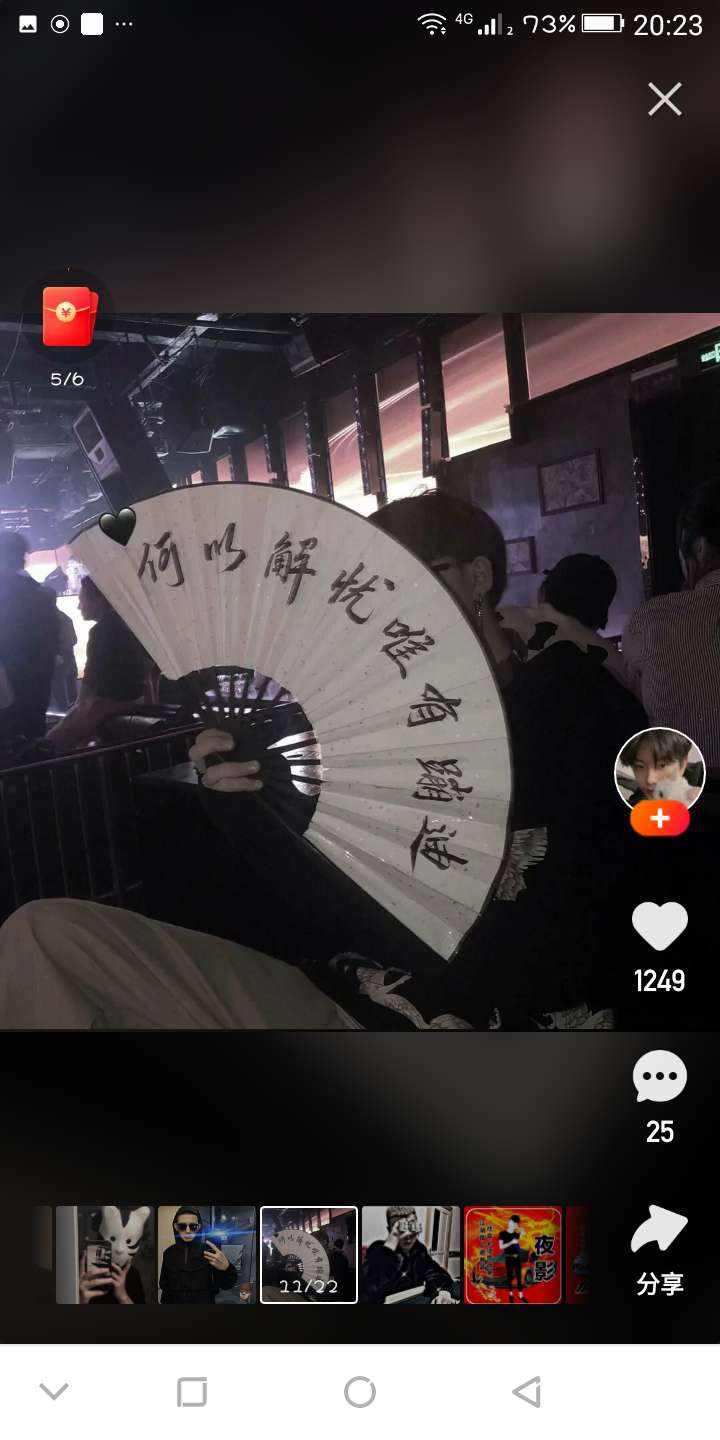
Task: Close the video with the X button
Action: coord(665,99)
